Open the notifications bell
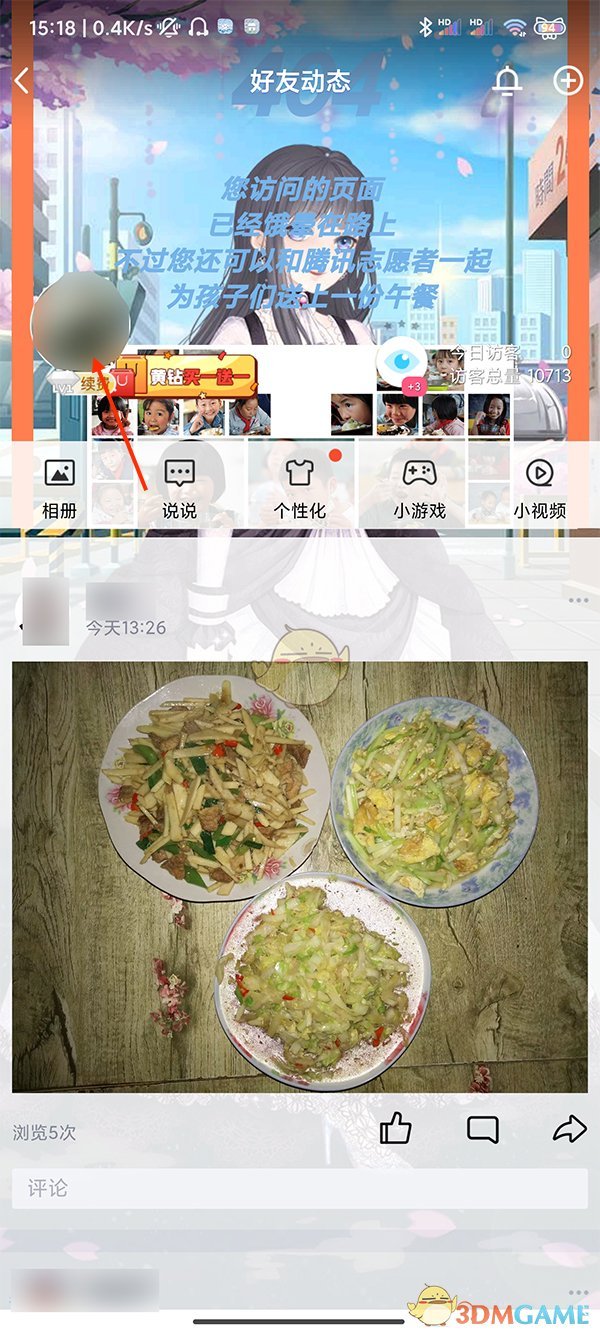The height and width of the screenshot is (1333, 600). coord(507,82)
